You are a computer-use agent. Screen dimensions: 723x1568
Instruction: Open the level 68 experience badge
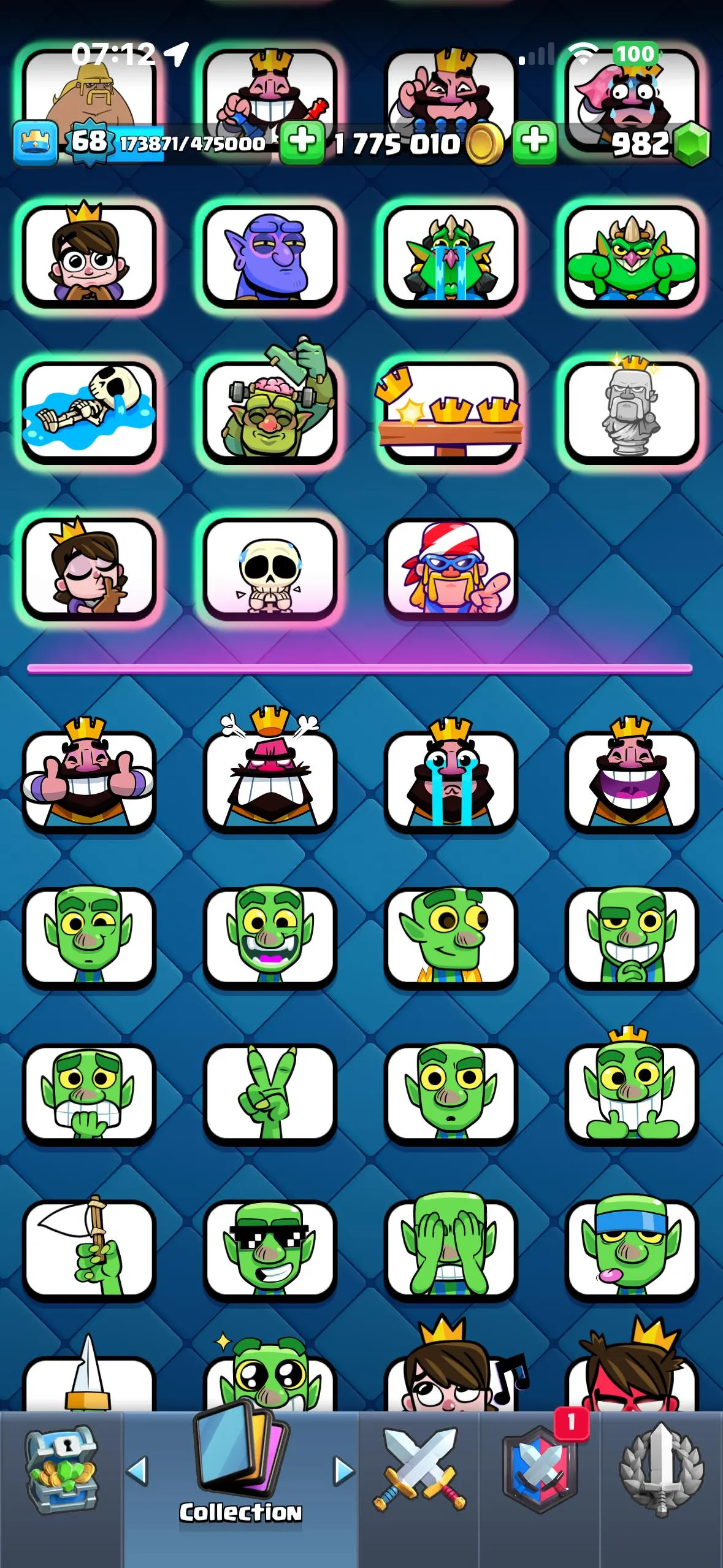point(88,142)
